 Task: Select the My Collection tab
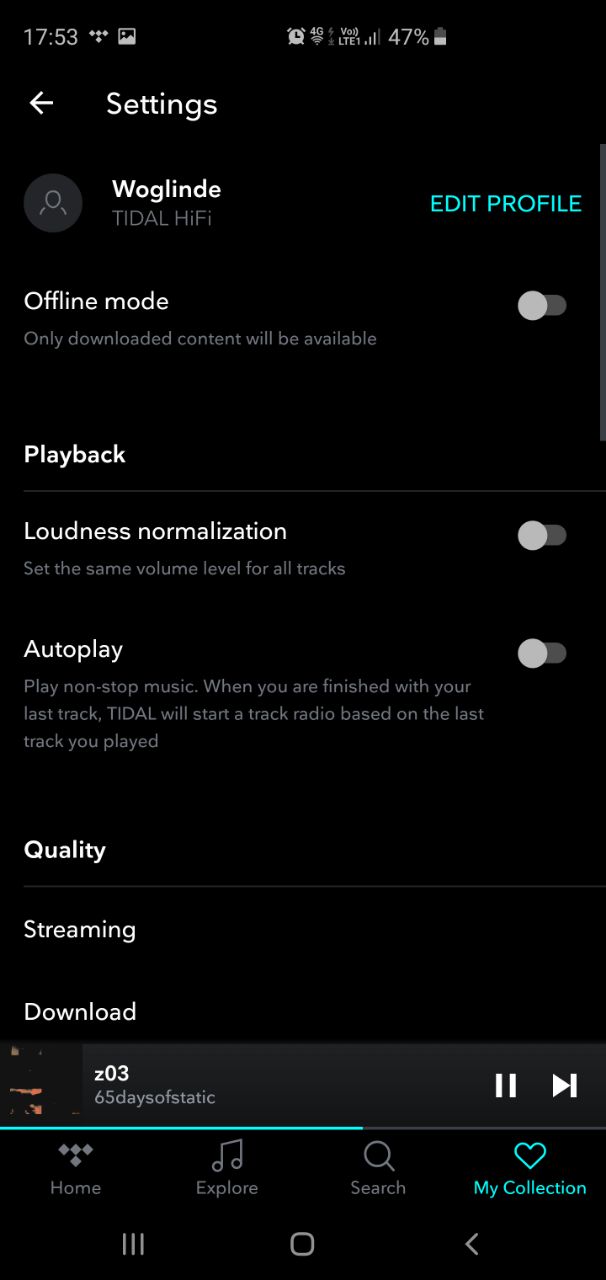pyautogui.click(x=530, y=1169)
